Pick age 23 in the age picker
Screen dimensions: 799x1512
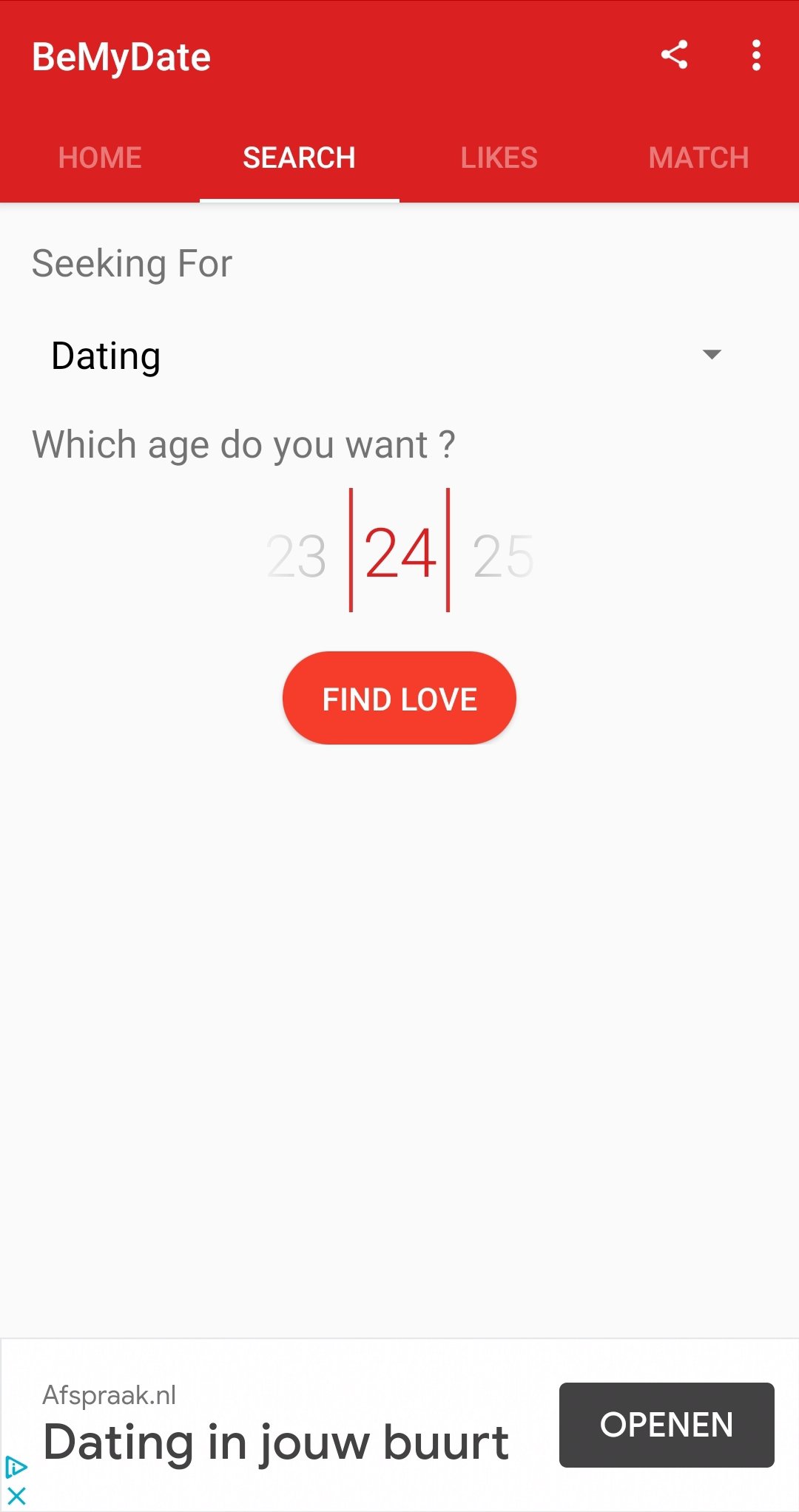[297, 556]
